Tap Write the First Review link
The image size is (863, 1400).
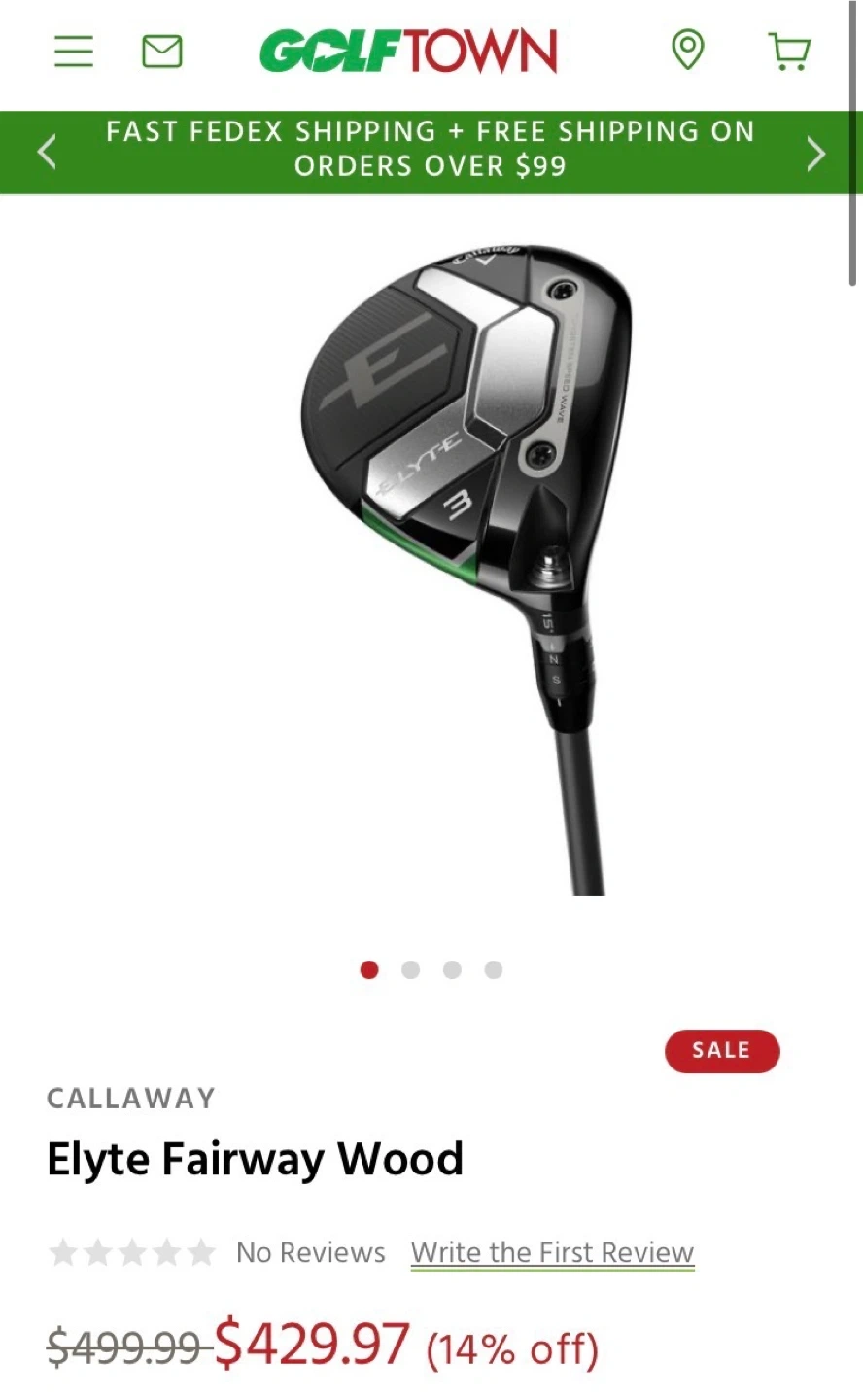tap(552, 1252)
